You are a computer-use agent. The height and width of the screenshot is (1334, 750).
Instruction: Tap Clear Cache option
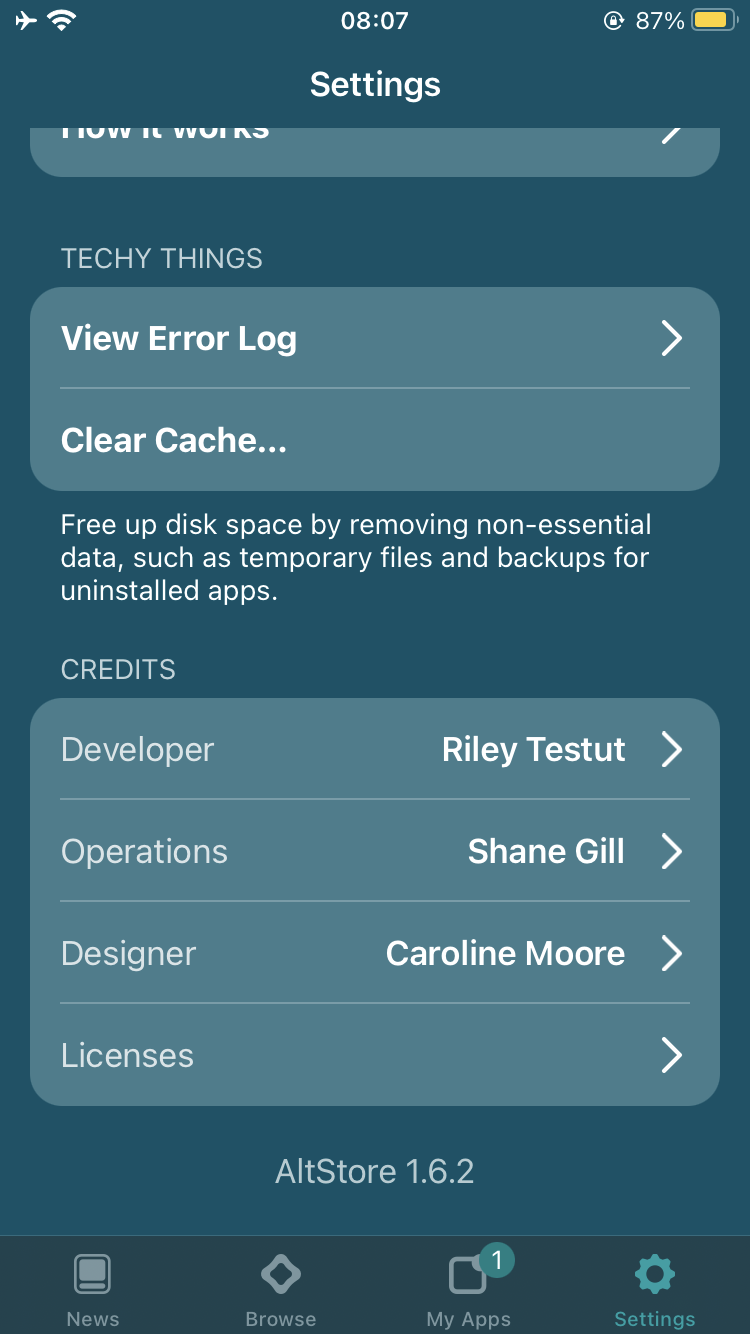point(375,440)
